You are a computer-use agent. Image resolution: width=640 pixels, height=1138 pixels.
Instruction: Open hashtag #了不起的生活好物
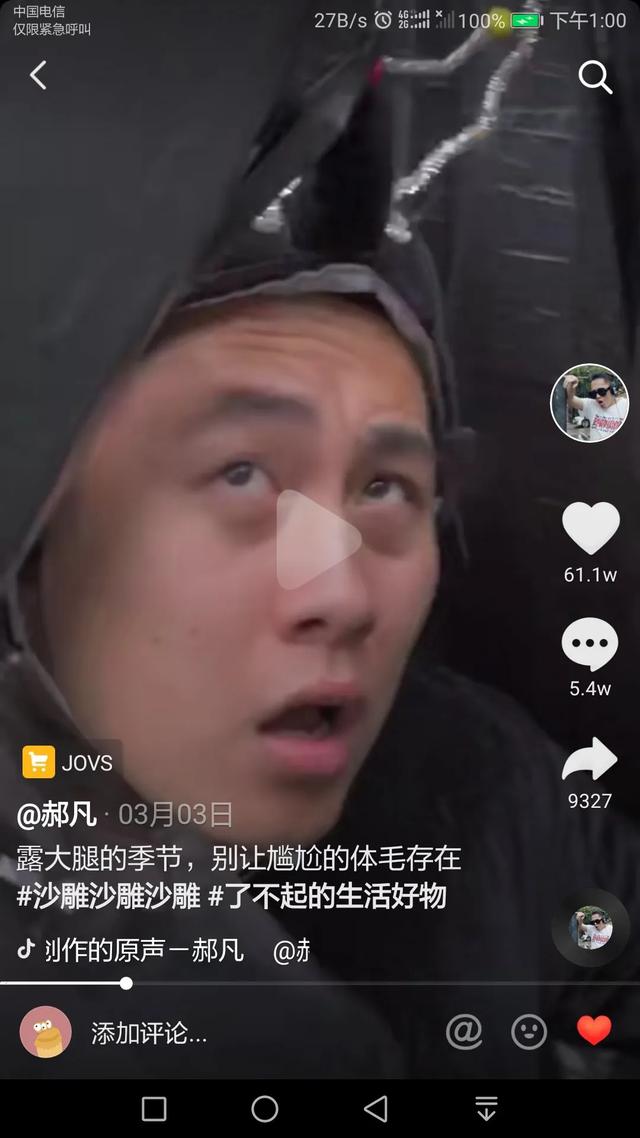pyautogui.click(x=327, y=895)
